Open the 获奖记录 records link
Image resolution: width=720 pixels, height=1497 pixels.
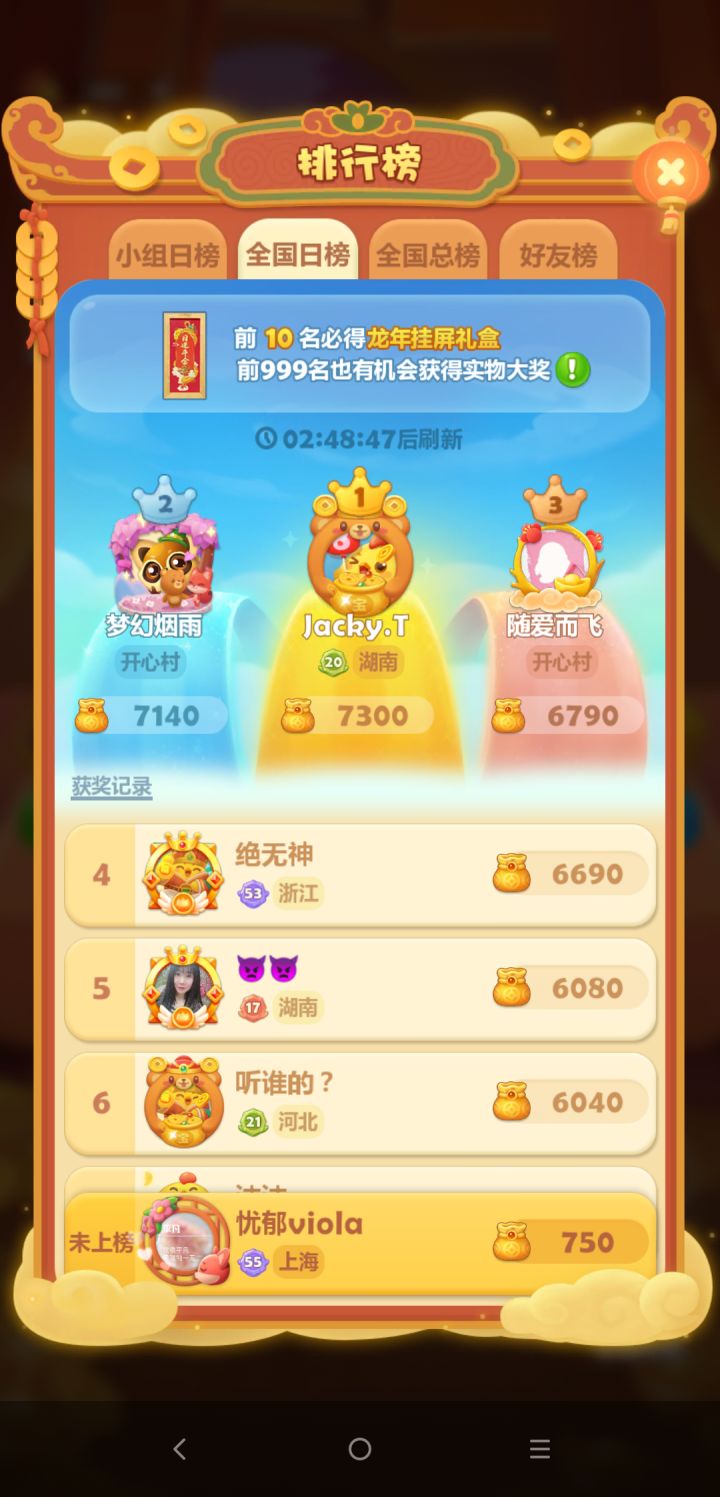coord(110,788)
